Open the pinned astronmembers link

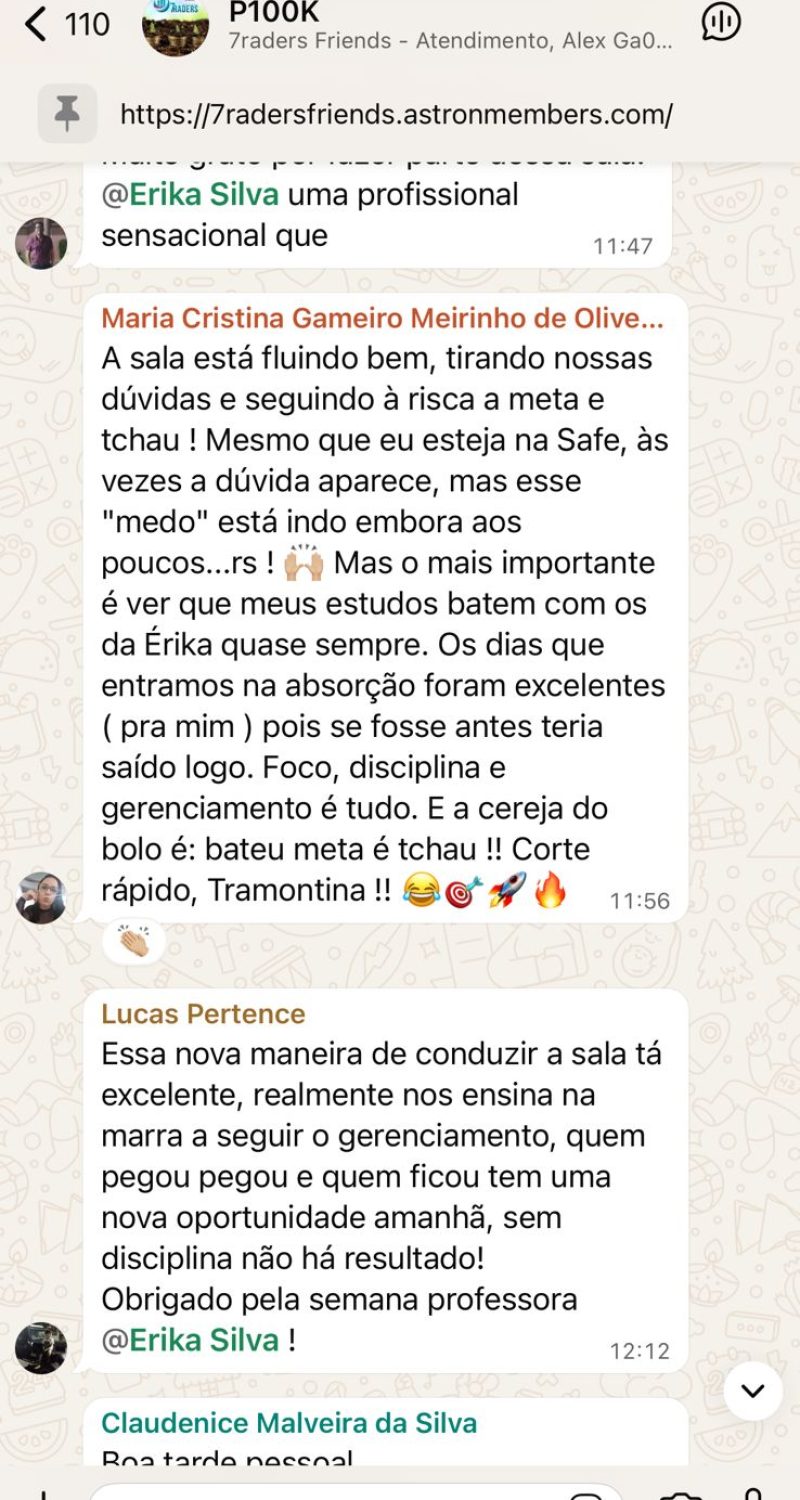pos(396,114)
